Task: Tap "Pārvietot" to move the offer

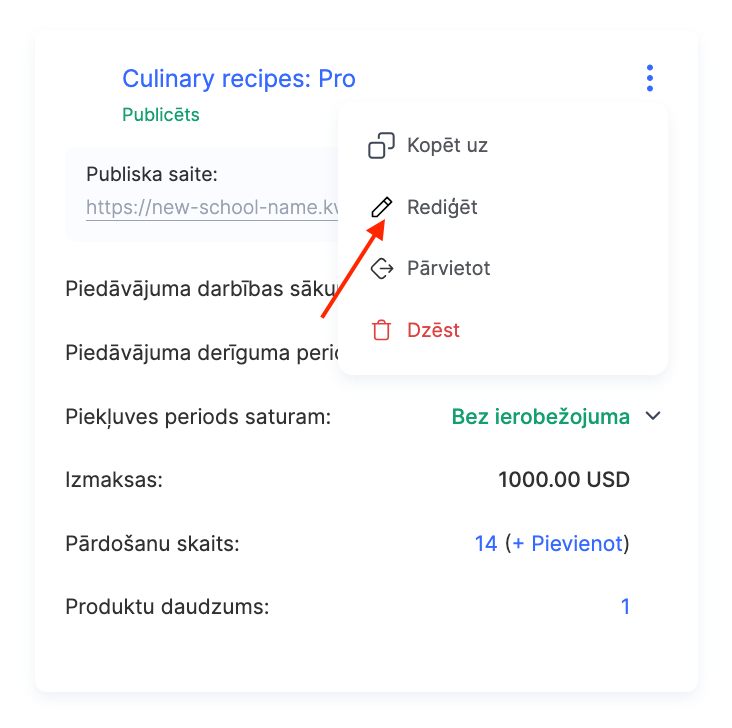Action: point(448,269)
